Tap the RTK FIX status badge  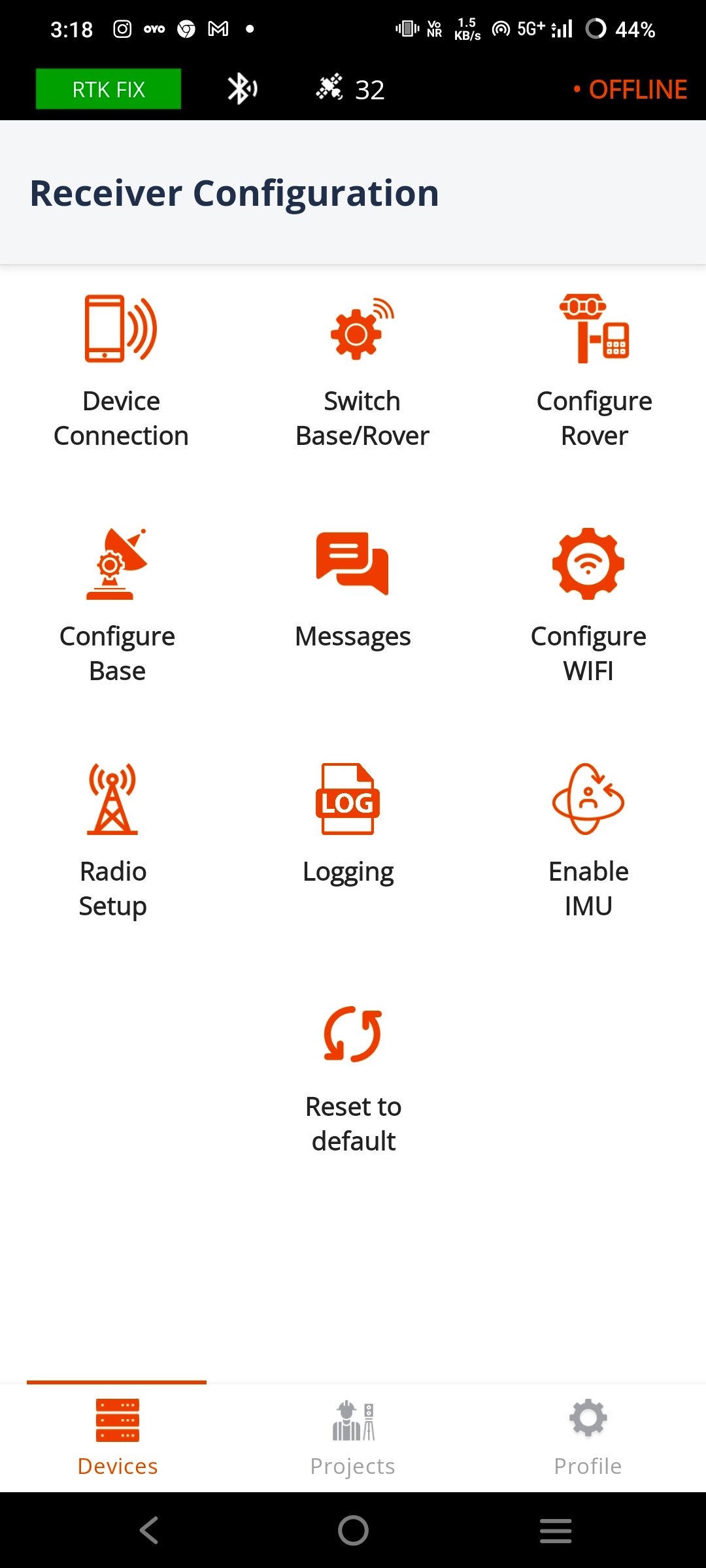[108, 88]
